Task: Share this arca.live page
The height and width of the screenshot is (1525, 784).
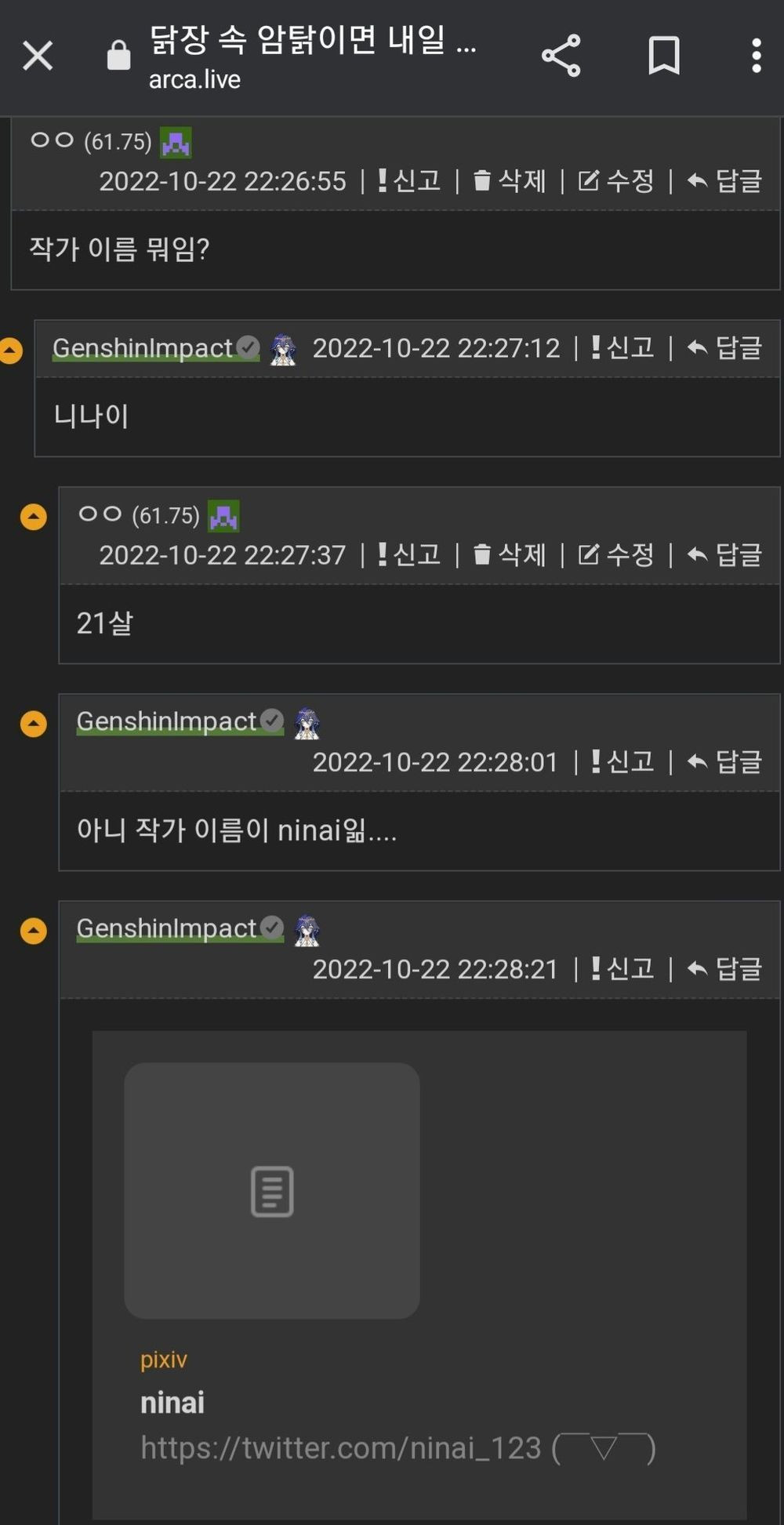Action: (x=561, y=56)
